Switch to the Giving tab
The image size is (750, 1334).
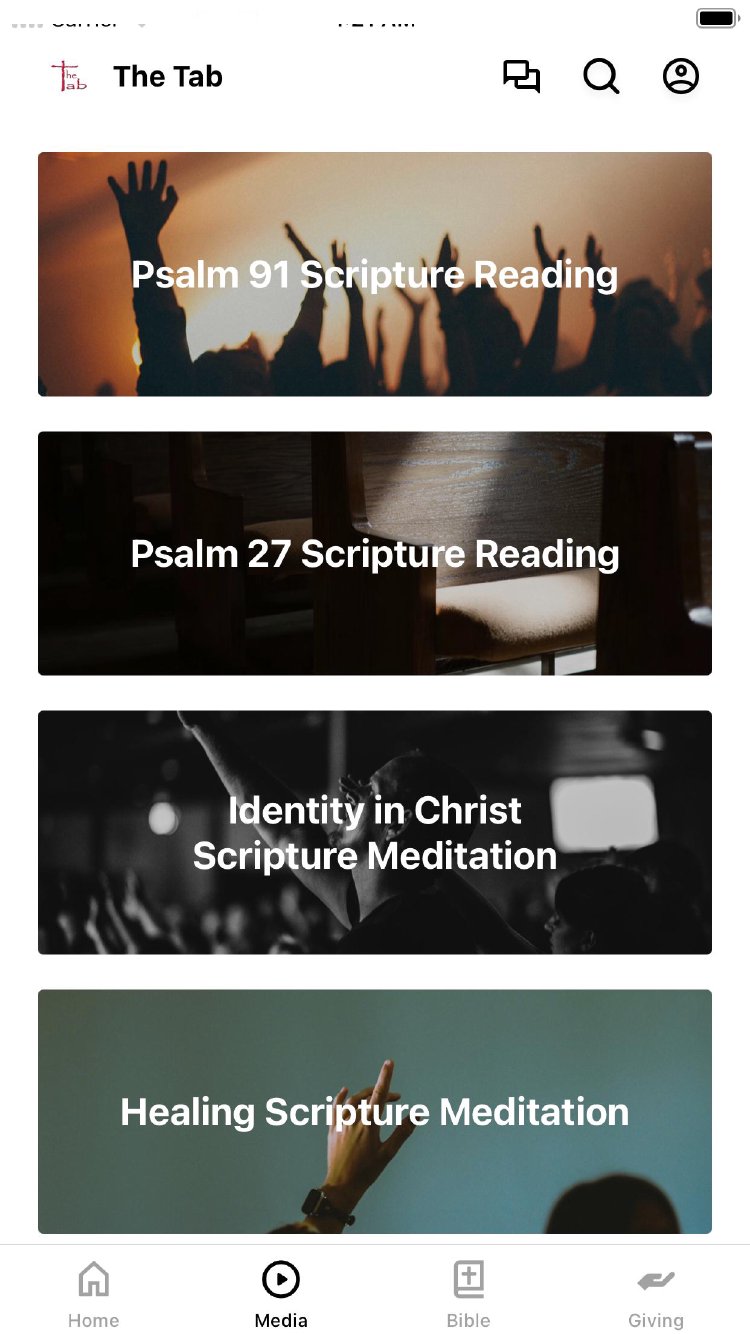point(656,1294)
